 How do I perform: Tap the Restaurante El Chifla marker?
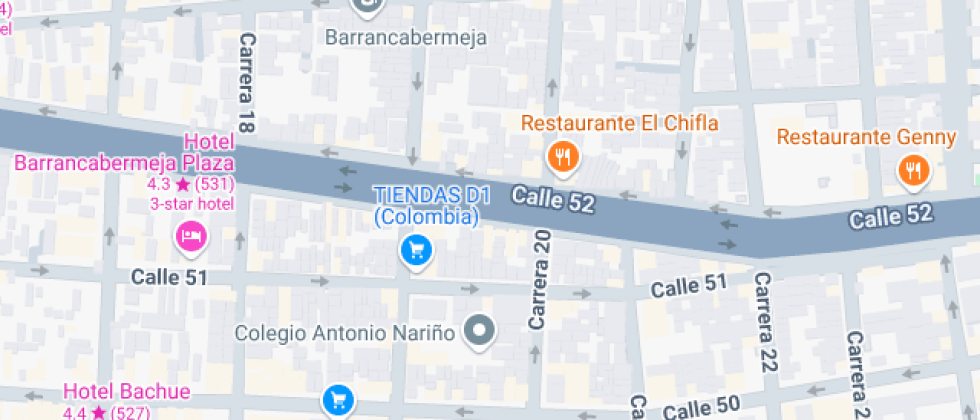[x=563, y=156]
